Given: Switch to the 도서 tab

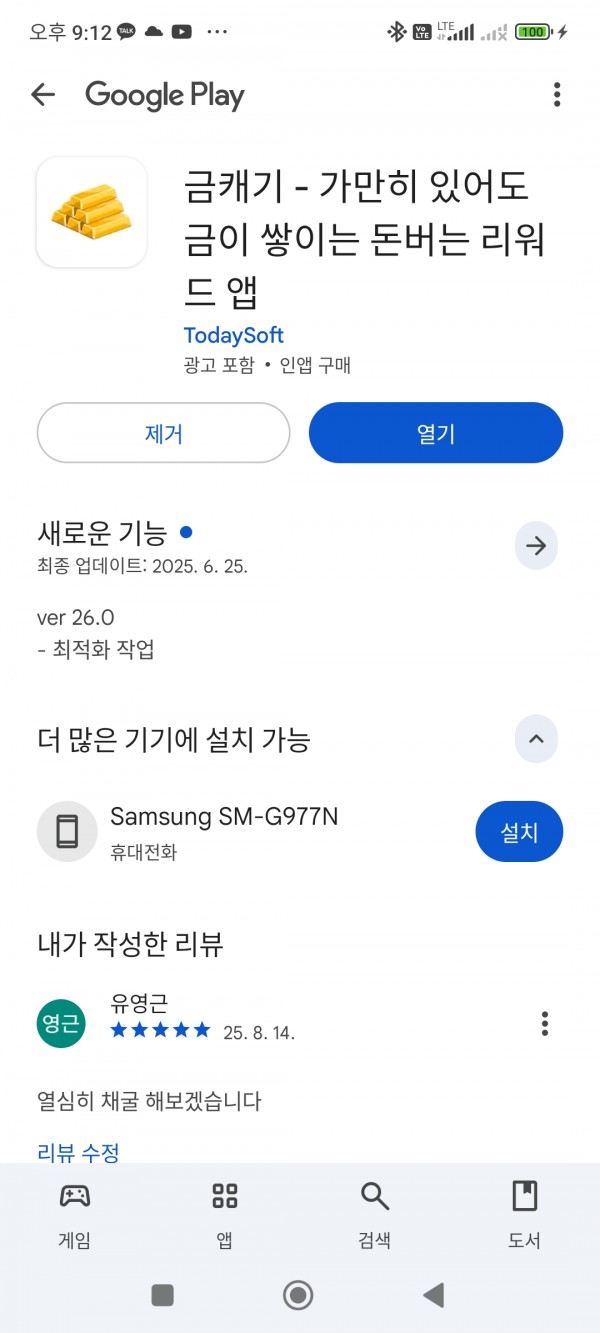Looking at the screenshot, I should (x=524, y=1215).
